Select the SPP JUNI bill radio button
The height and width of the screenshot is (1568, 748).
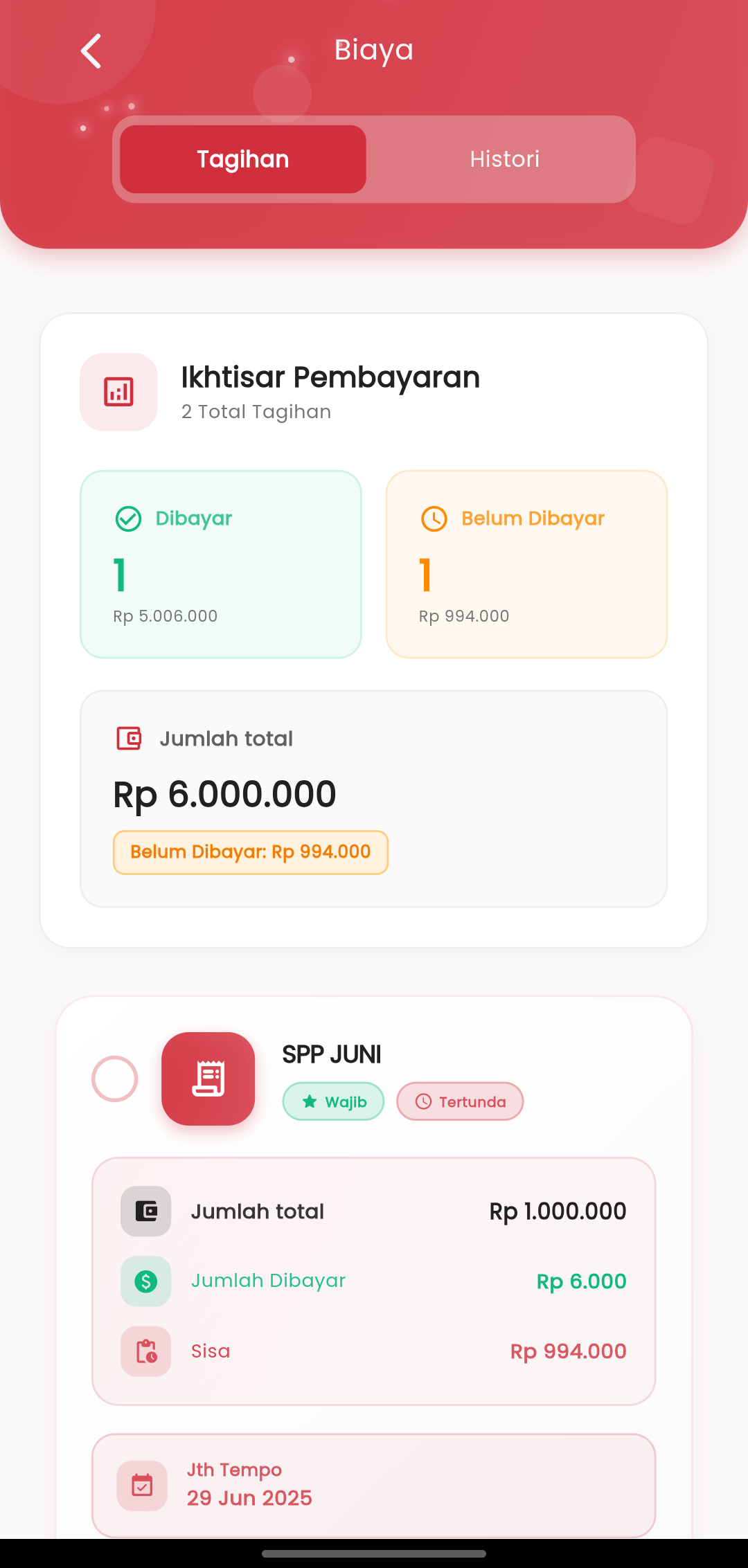pos(115,1079)
